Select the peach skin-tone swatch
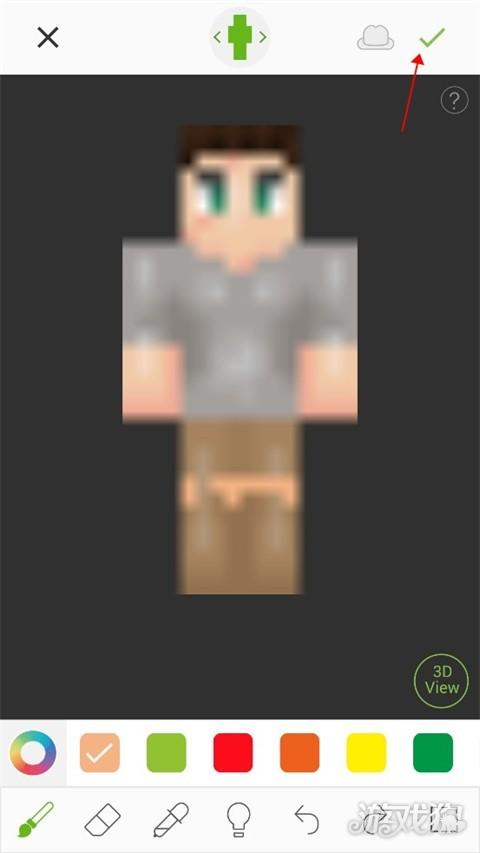The height and width of the screenshot is (853, 480). (x=100, y=753)
